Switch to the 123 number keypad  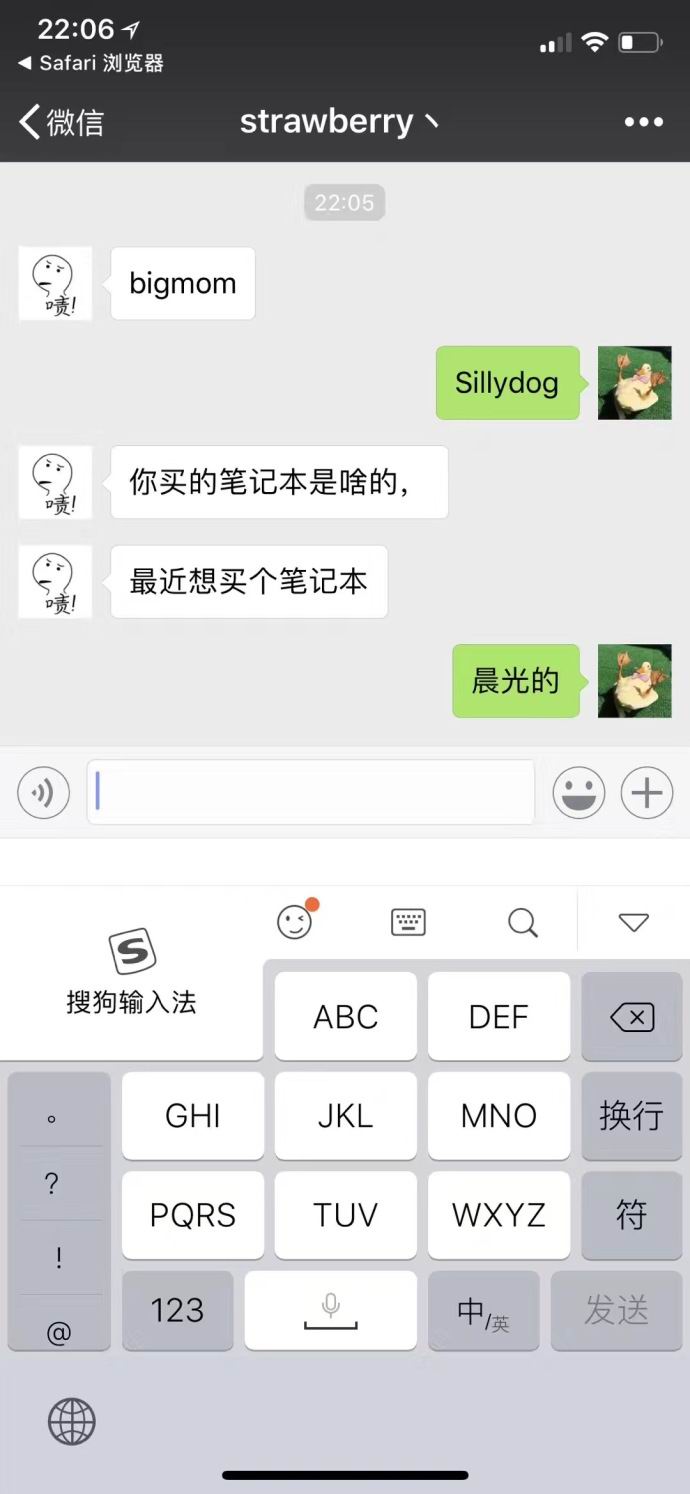click(x=177, y=1310)
